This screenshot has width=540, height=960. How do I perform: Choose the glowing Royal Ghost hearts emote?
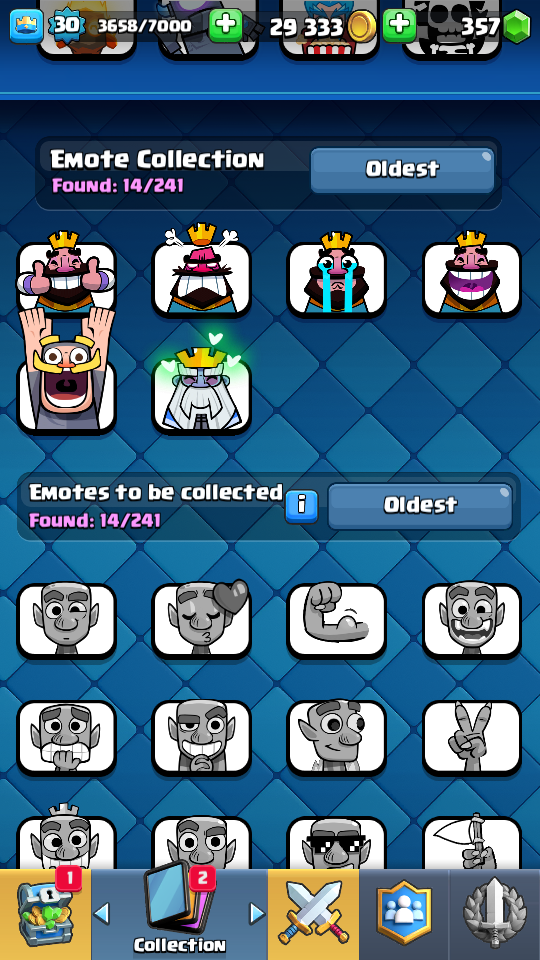(x=201, y=384)
